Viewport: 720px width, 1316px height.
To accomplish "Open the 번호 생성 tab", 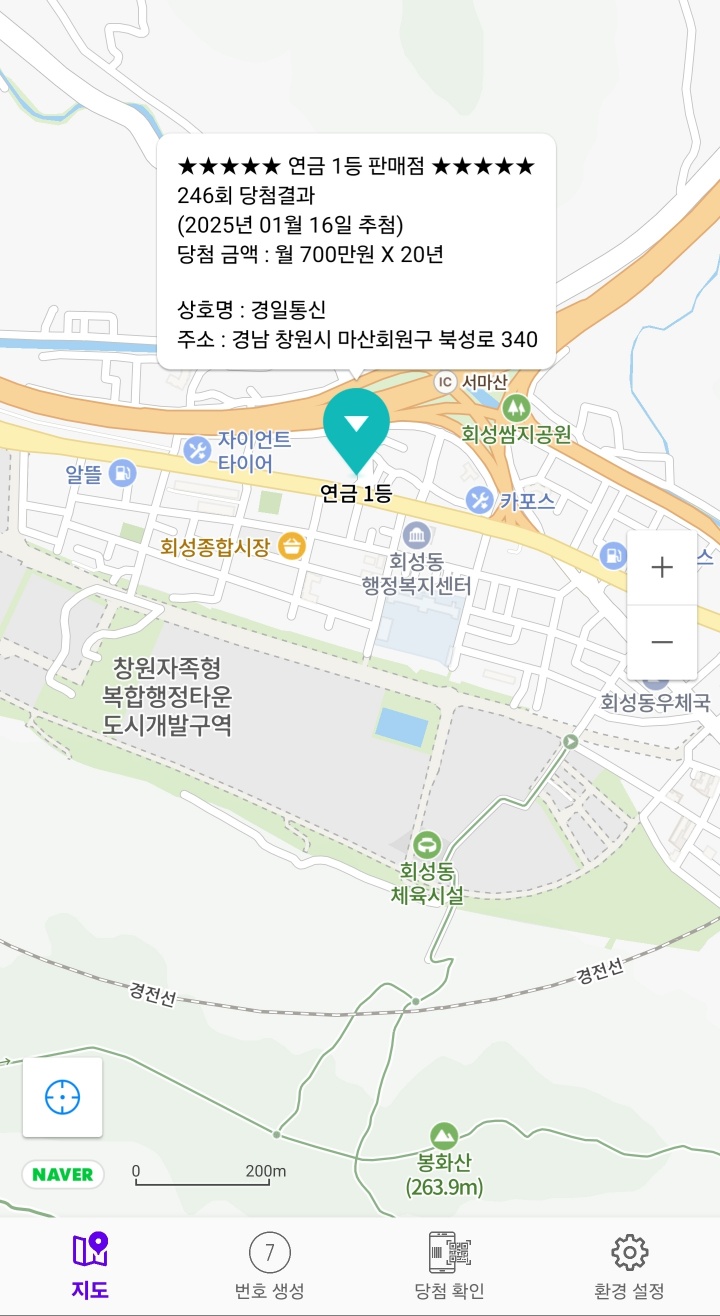I will (269, 1265).
